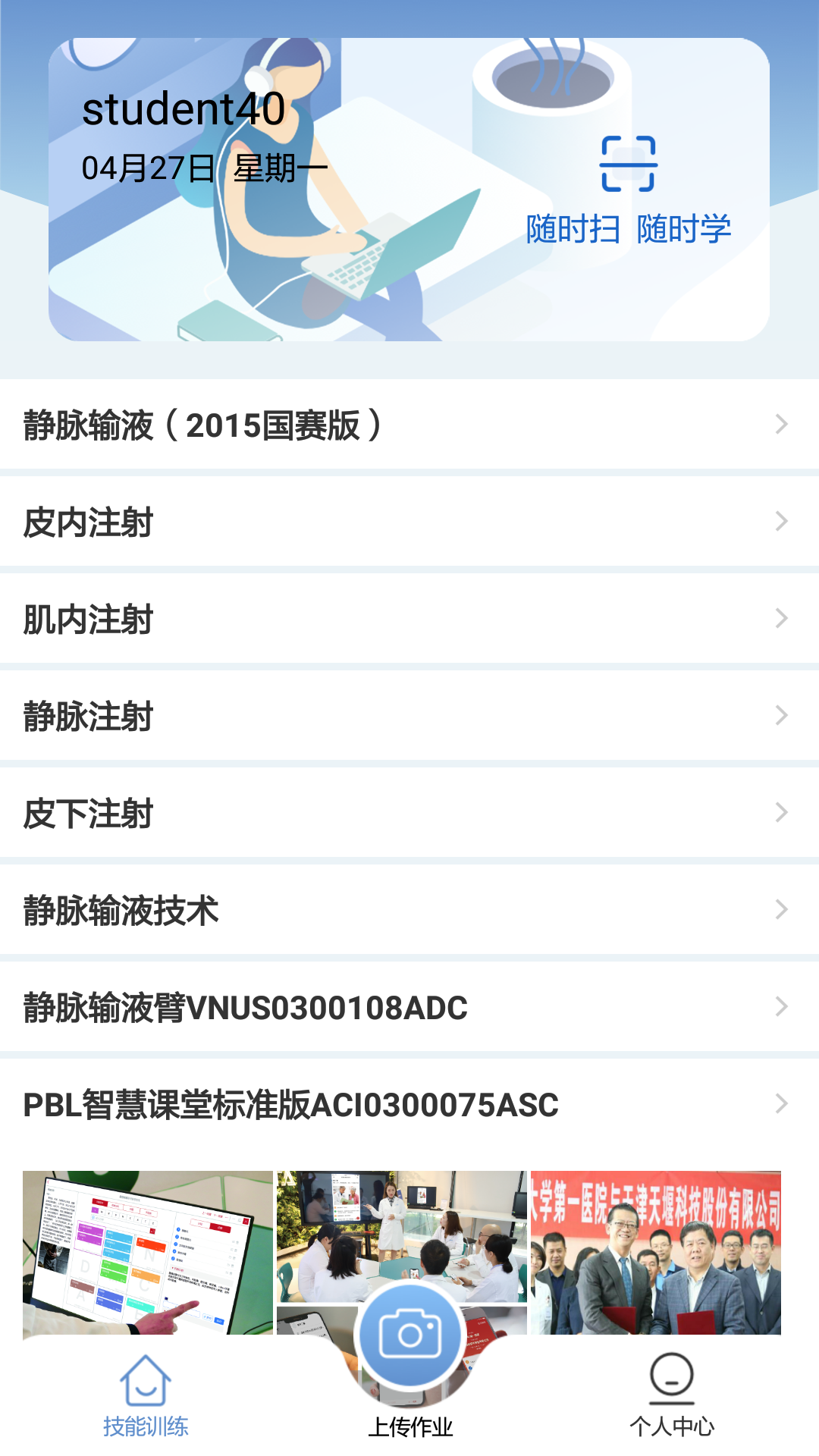Tap 随时扫 随时学 link
Viewport: 819px width, 1456px height.
[630, 227]
